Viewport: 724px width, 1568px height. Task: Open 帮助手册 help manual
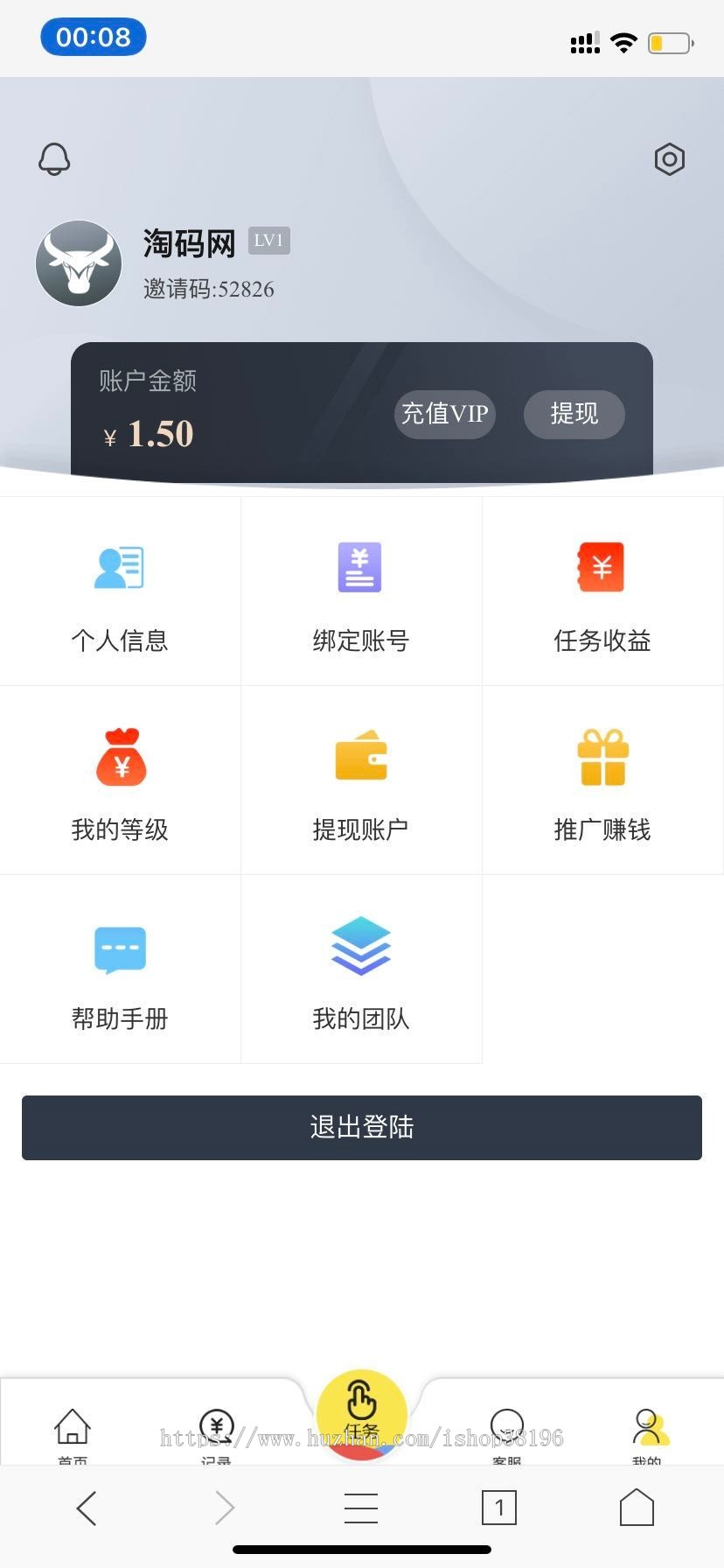pyautogui.click(x=120, y=970)
